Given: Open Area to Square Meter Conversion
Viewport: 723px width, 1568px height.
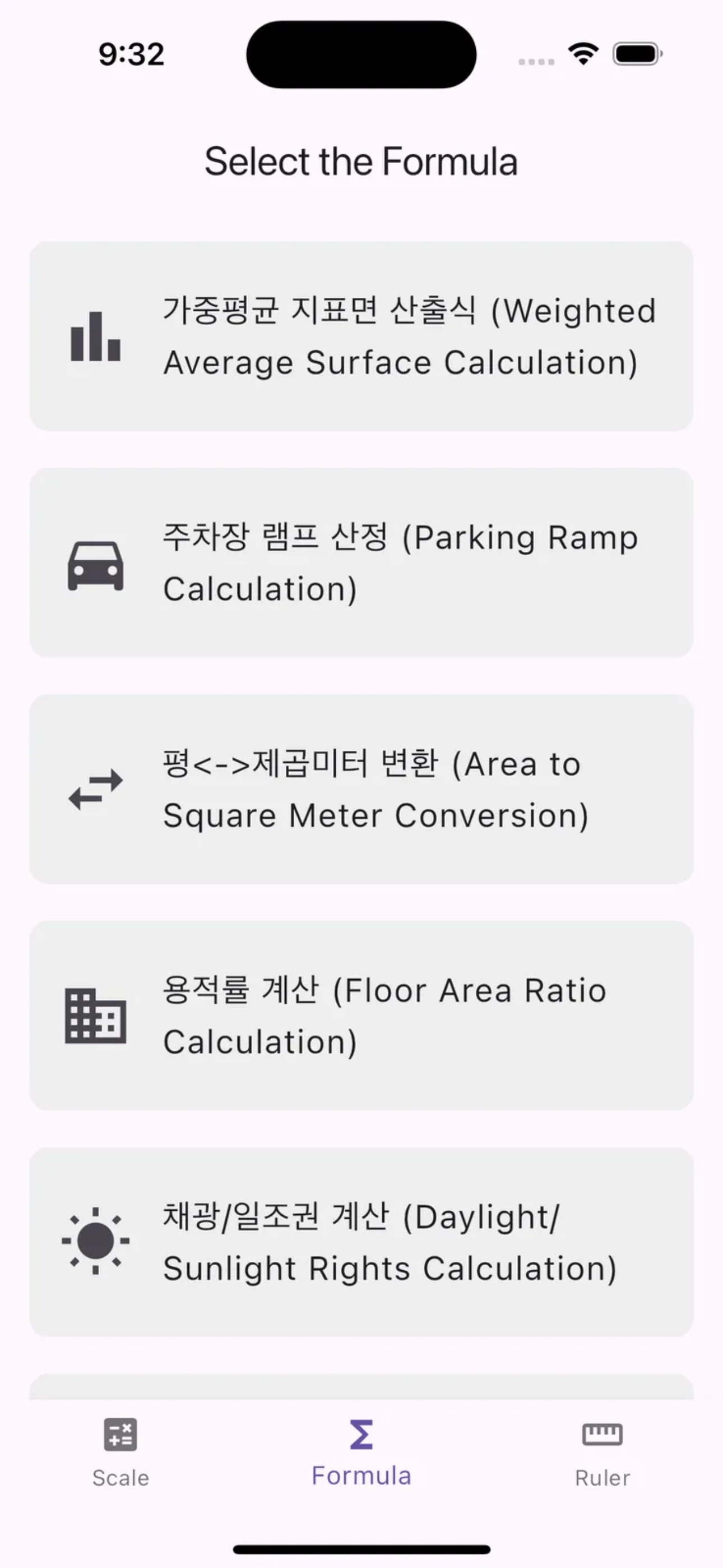Looking at the screenshot, I should click(x=361, y=789).
